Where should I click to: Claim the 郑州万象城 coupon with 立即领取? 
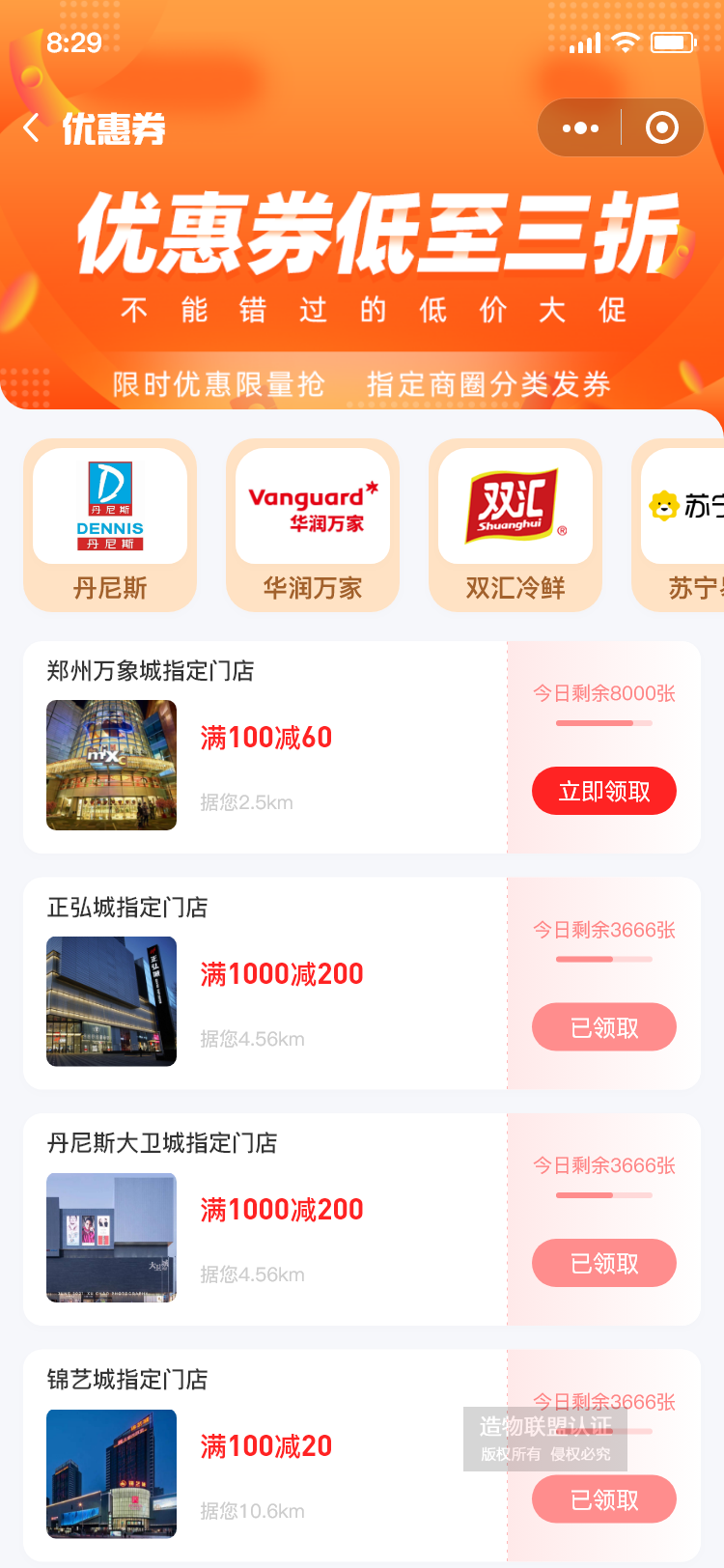coord(604,792)
